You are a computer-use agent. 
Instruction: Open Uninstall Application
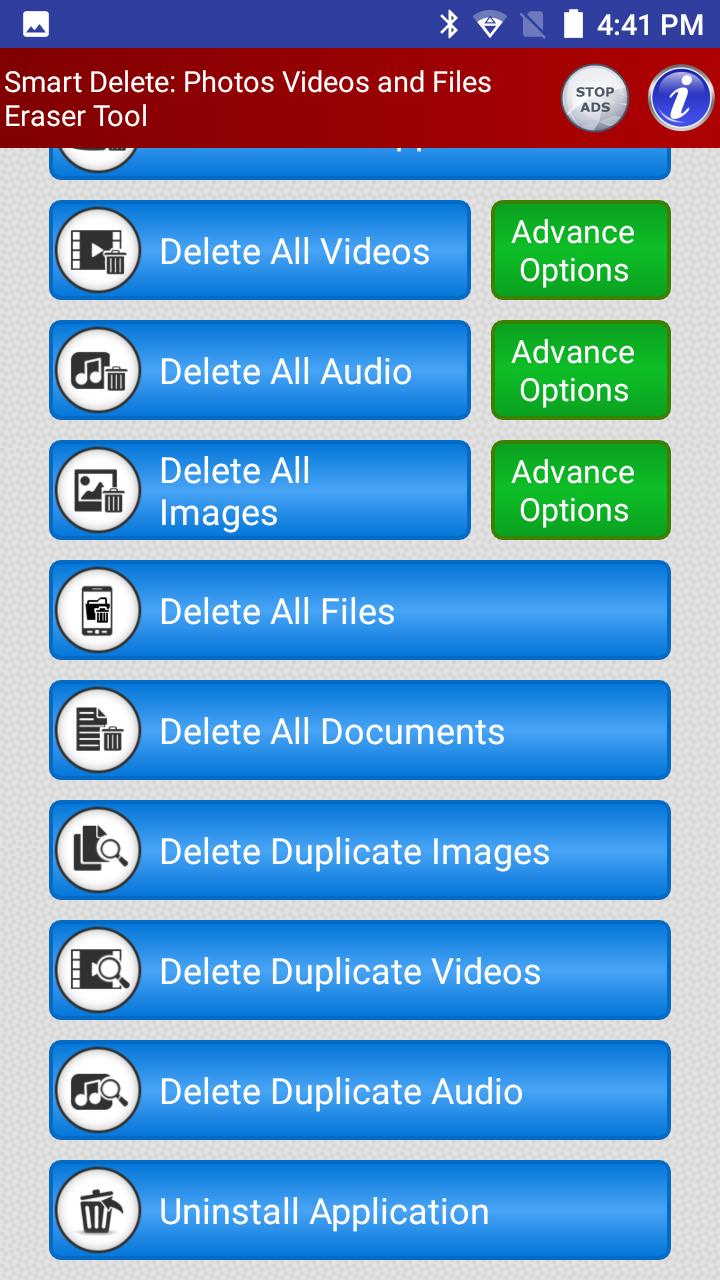(360, 1210)
